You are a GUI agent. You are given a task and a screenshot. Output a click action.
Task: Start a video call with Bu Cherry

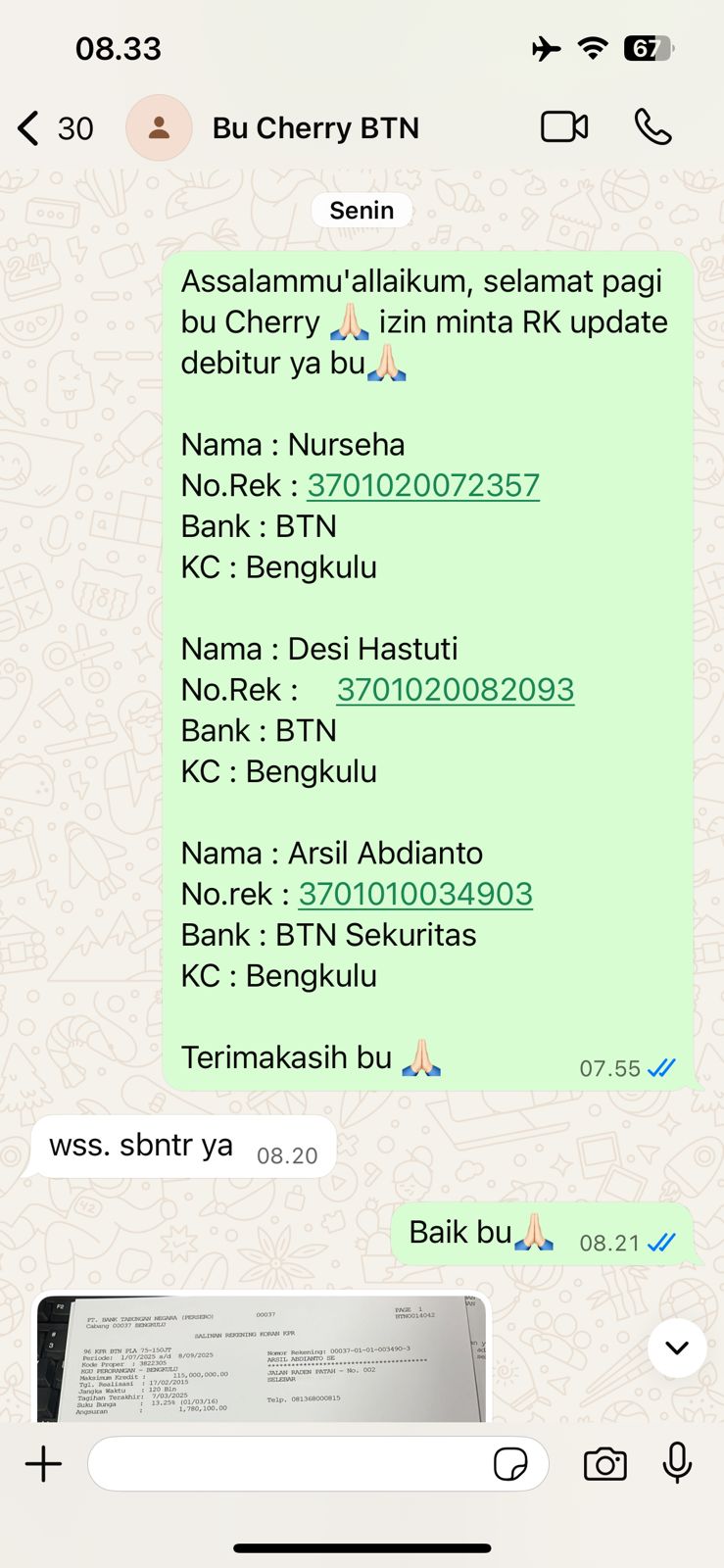(564, 127)
